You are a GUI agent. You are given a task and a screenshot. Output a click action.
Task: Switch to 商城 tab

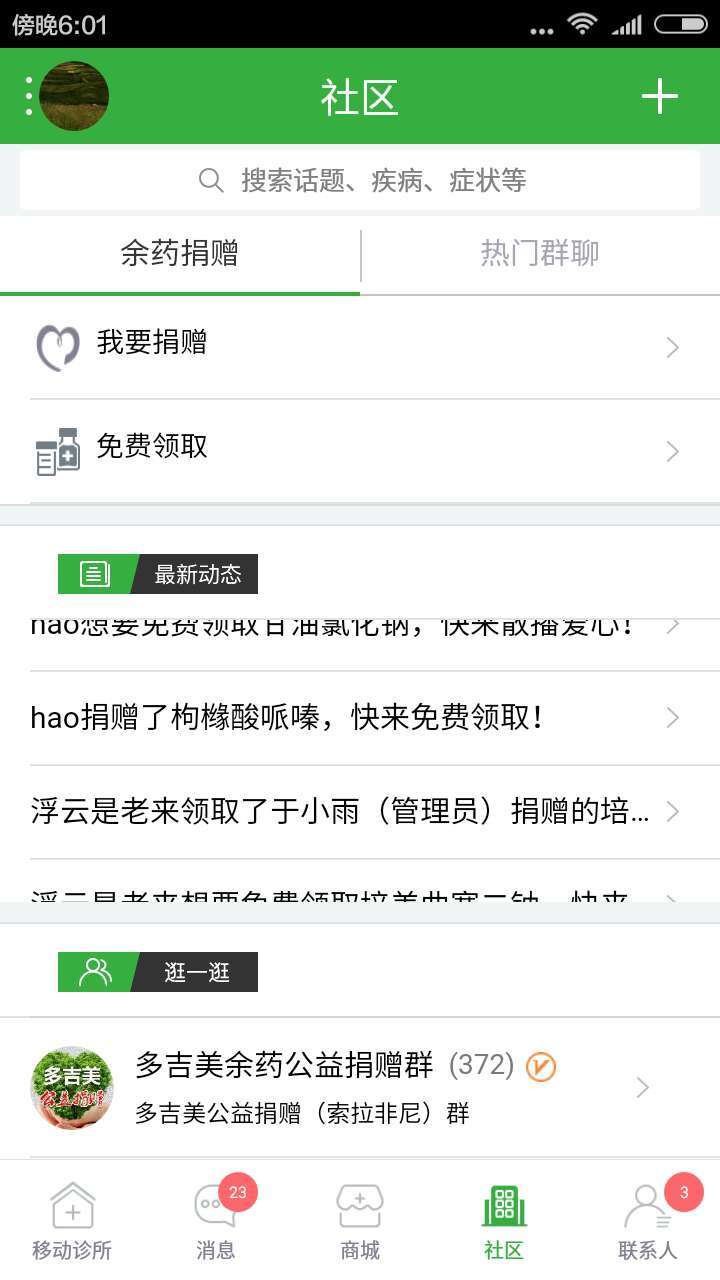click(x=360, y=1220)
